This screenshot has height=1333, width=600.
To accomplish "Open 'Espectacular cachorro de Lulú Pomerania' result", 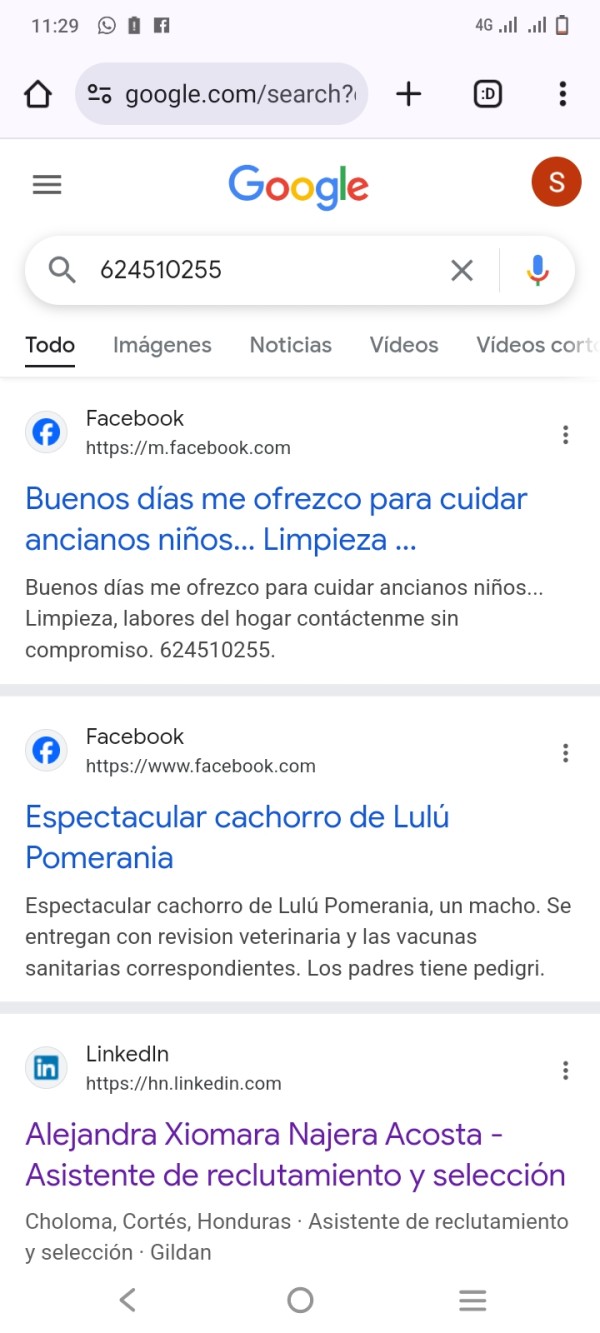I will point(237,837).
